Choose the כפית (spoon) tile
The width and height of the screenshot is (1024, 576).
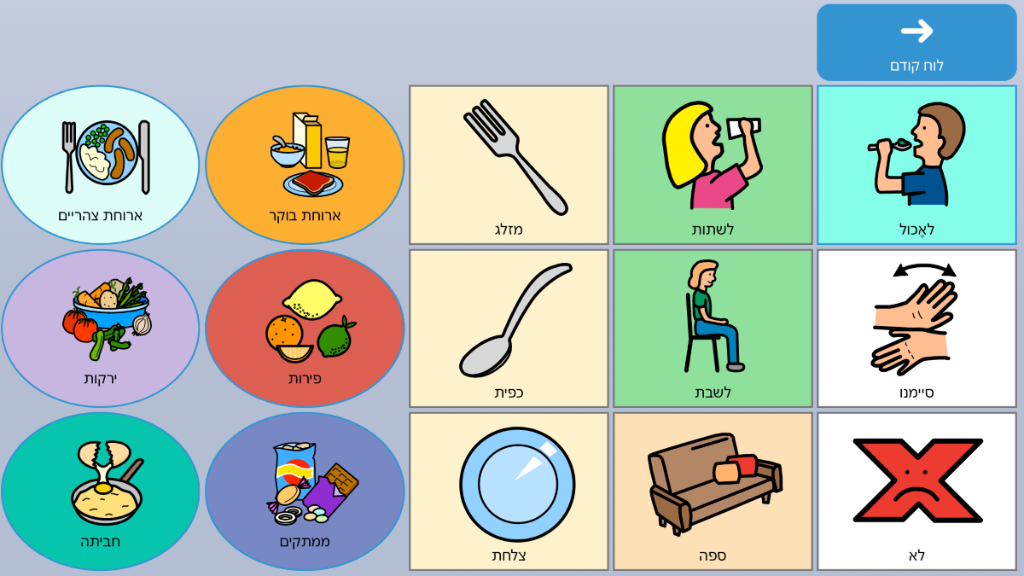click(x=508, y=328)
